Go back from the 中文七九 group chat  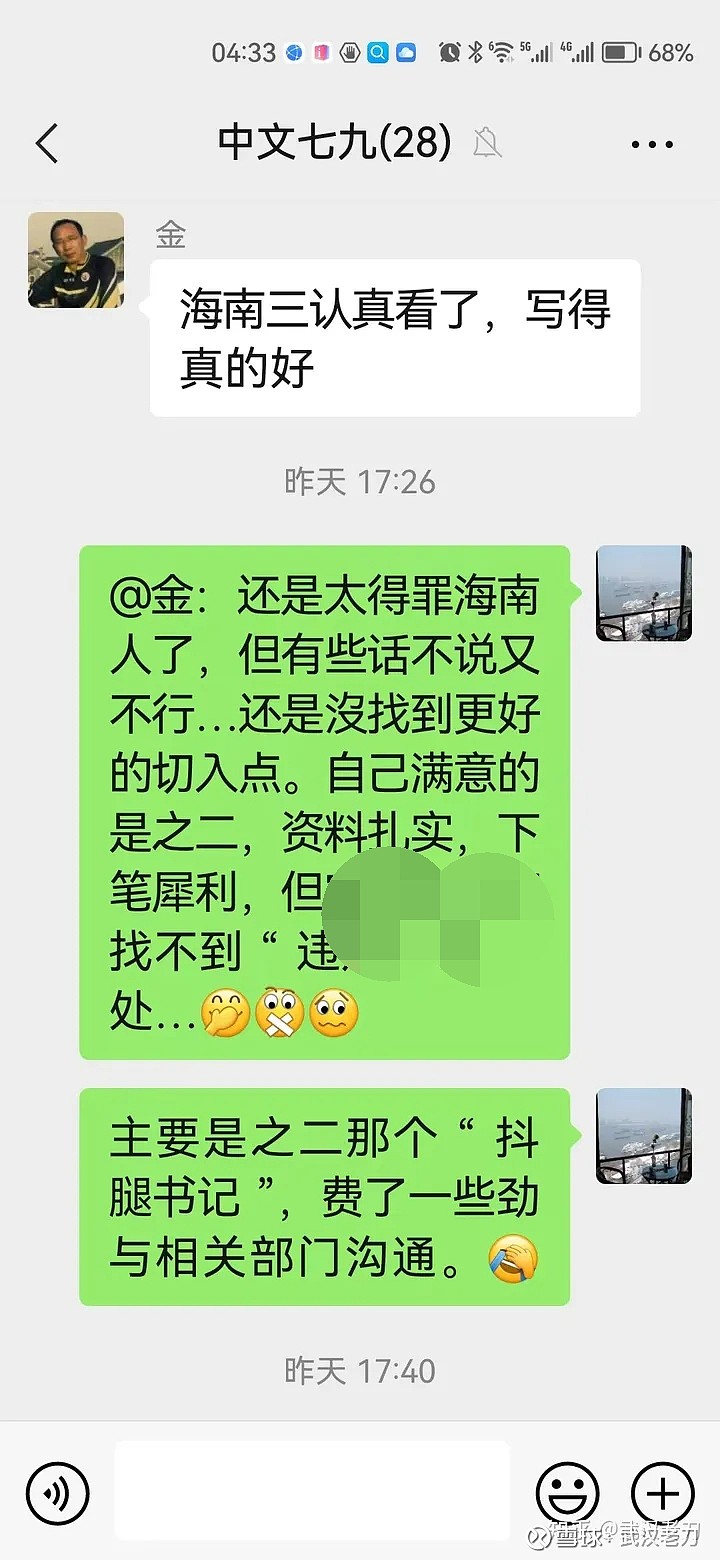click(47, 144)
